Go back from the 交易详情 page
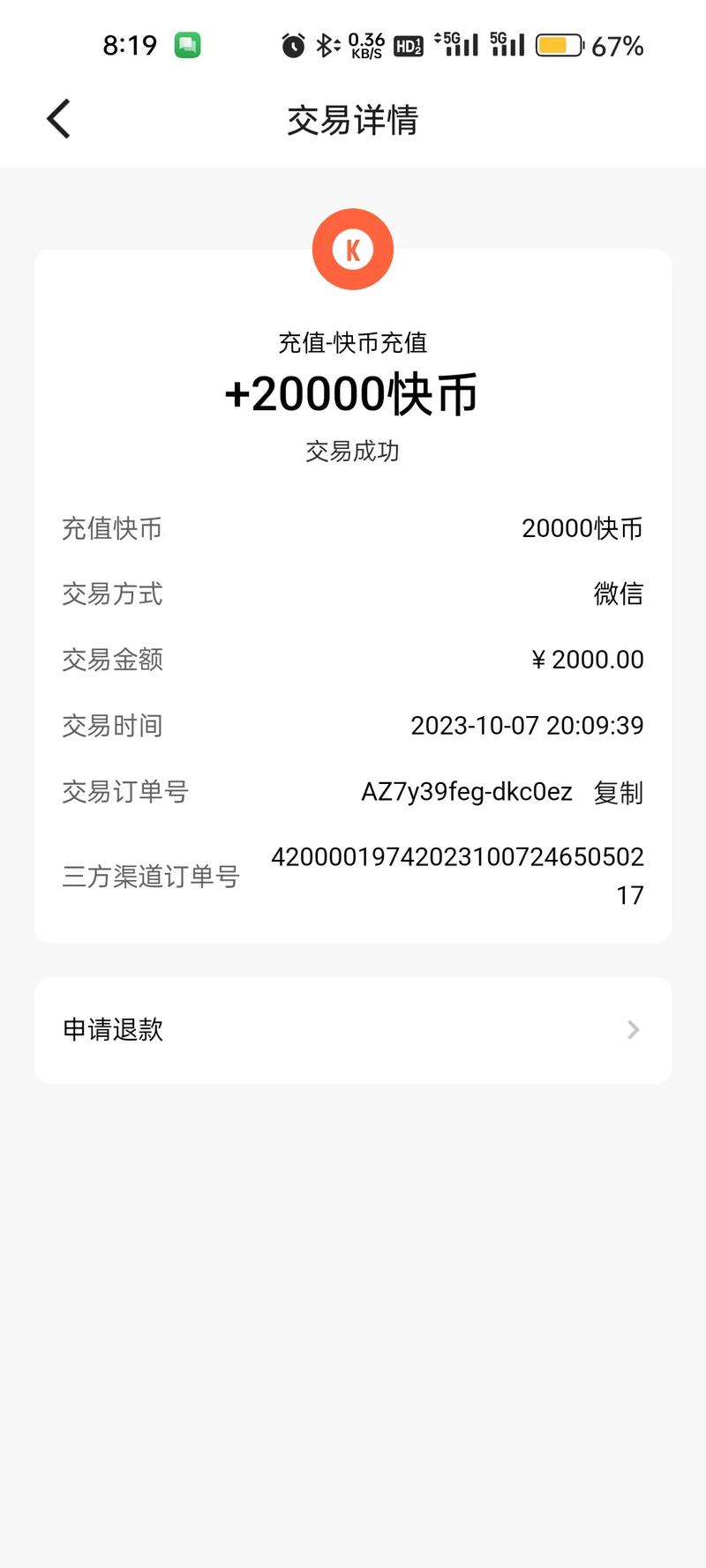 (x=58, y=119)
